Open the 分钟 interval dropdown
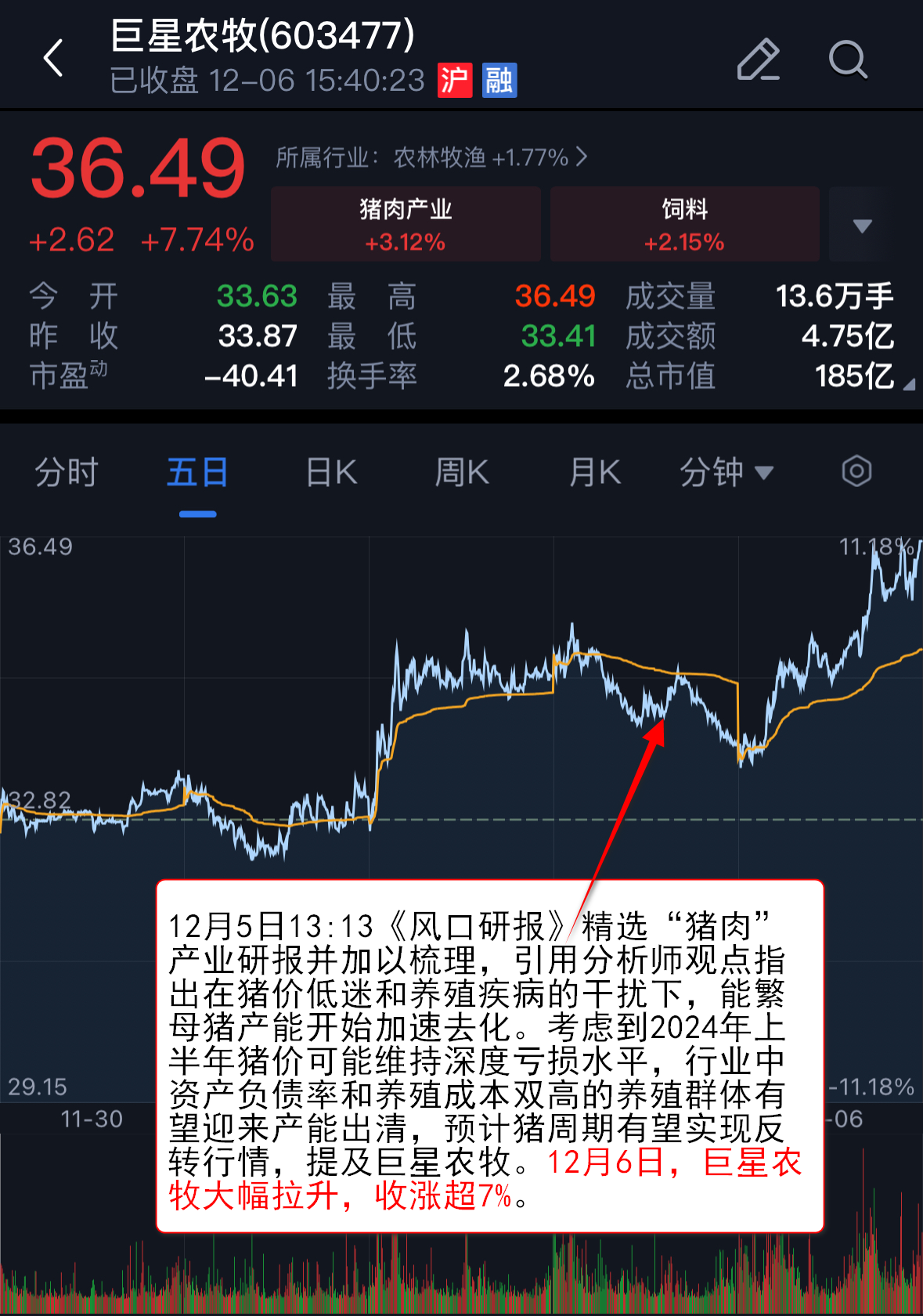Viewport: 923px width, 1316px height. click(x=727, y=472)
